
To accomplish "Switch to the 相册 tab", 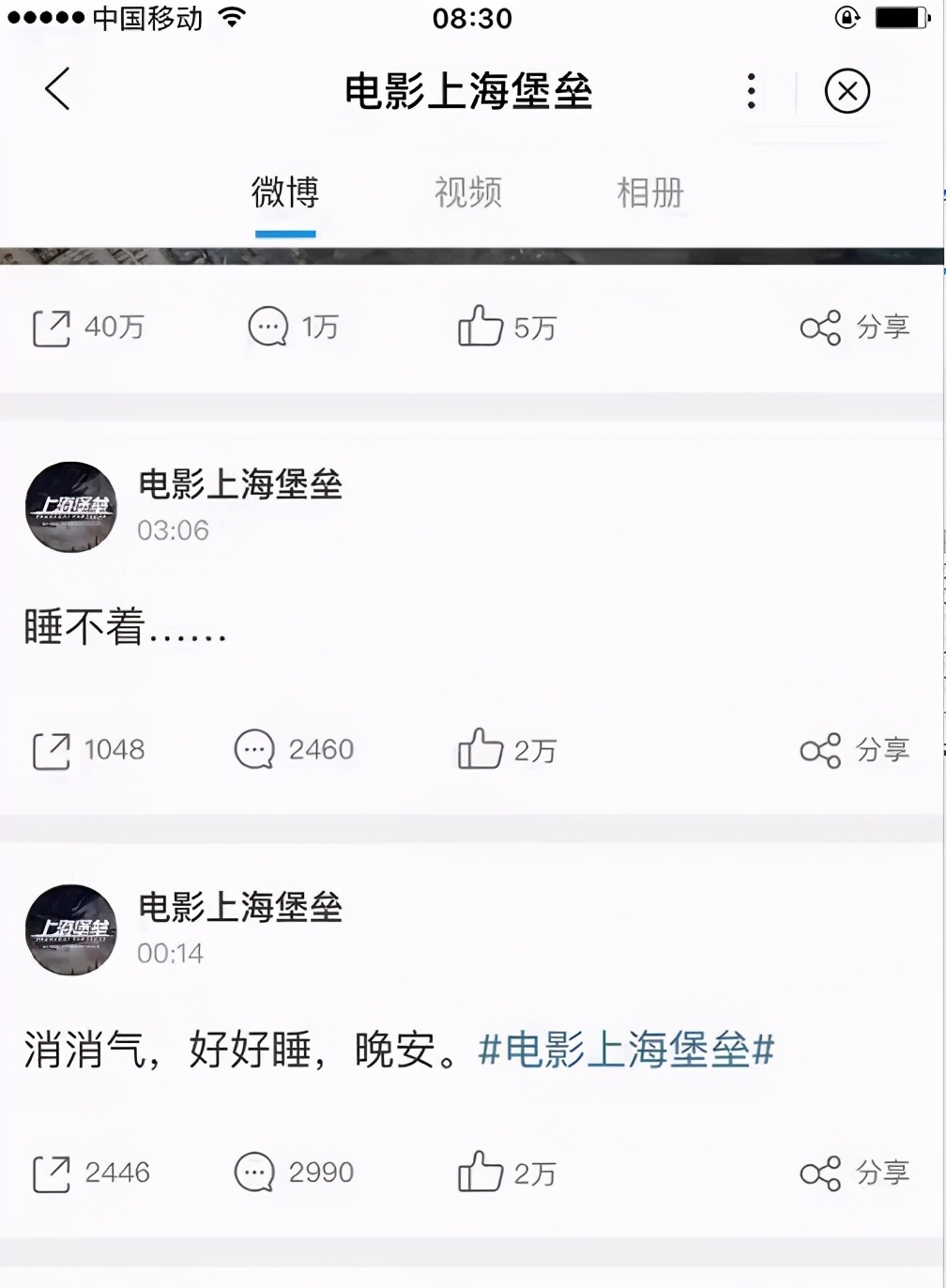I will [x=648, y=192].
